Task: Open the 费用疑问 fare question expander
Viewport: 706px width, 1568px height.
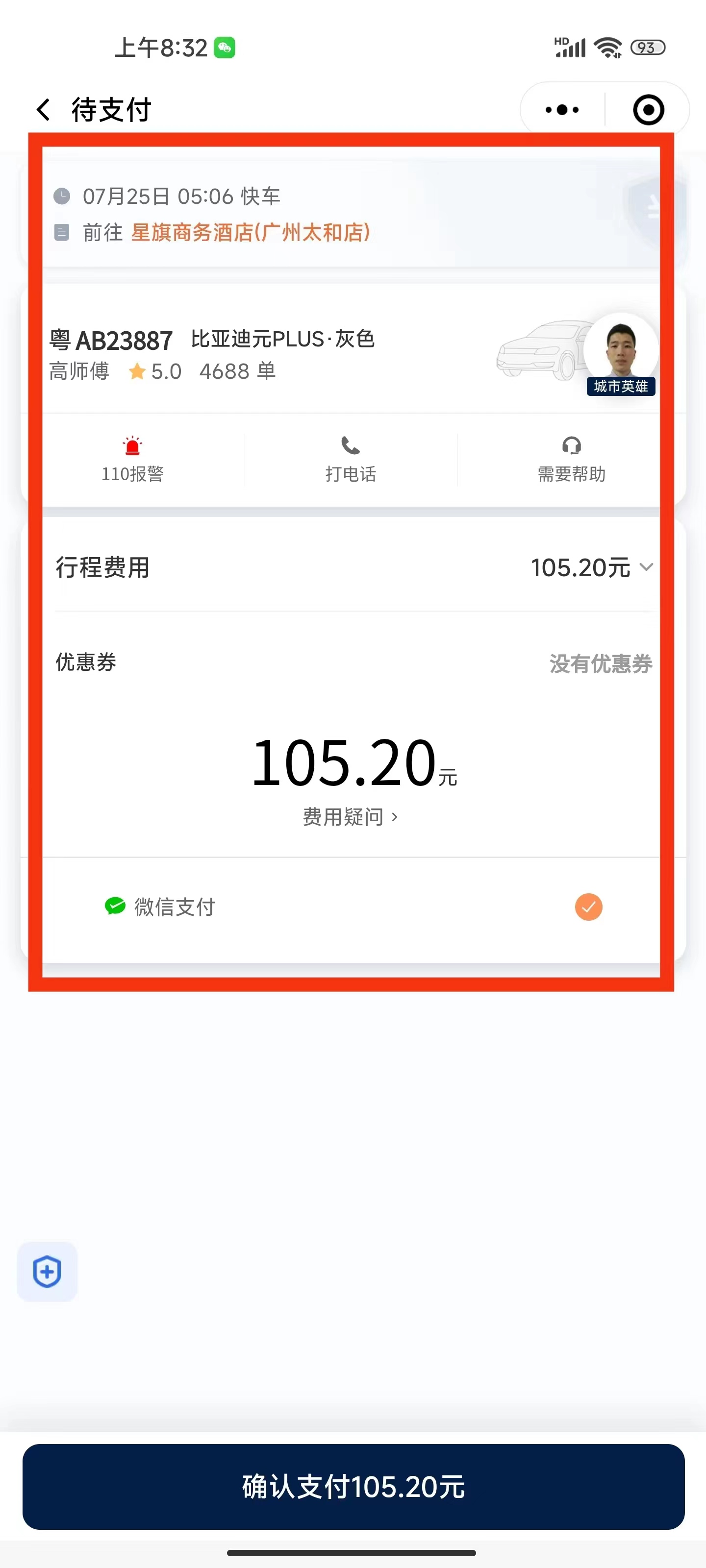Action: point(351,817)
